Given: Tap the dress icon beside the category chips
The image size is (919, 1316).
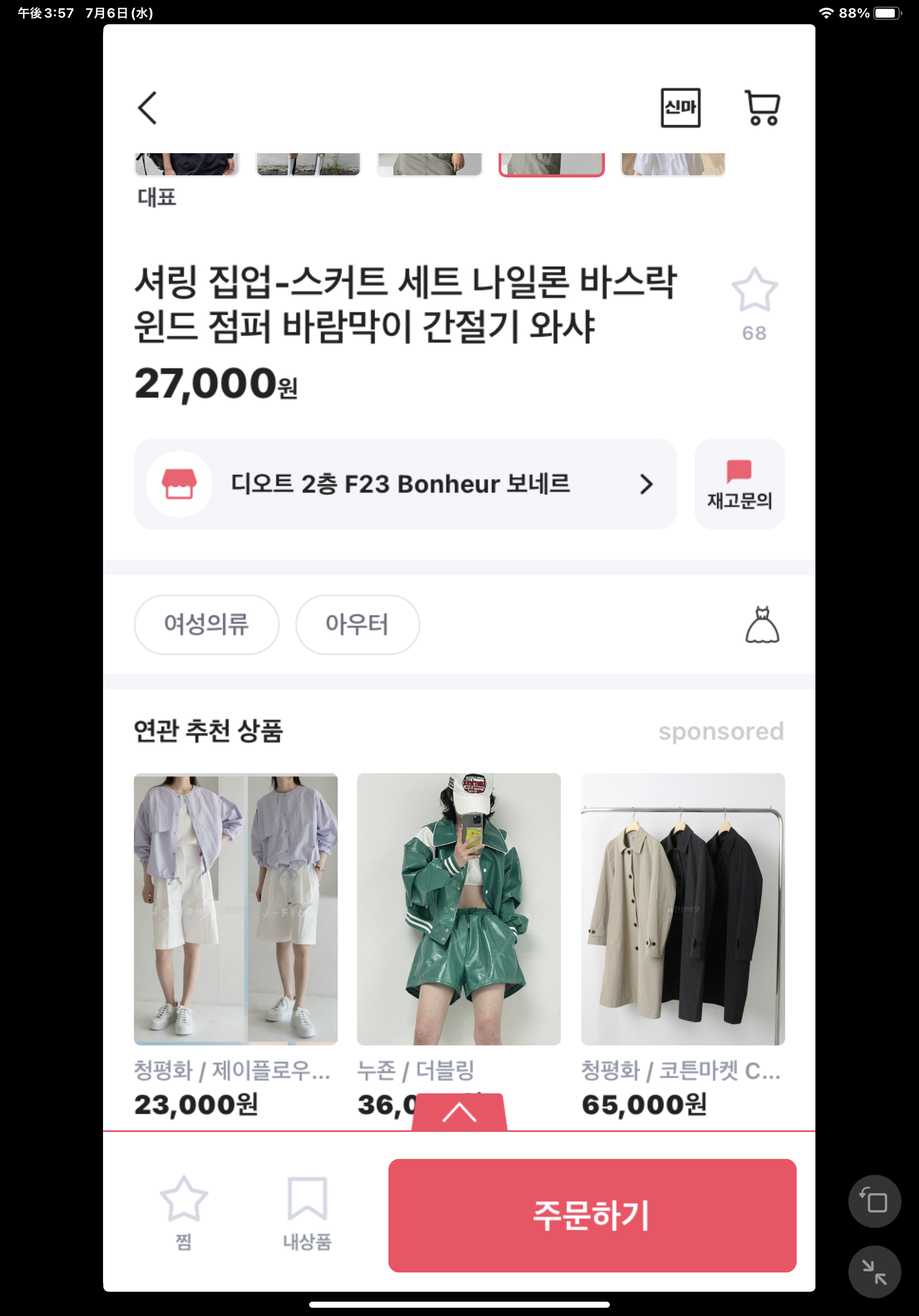Looking at the screenshot, I should (762, 625).
